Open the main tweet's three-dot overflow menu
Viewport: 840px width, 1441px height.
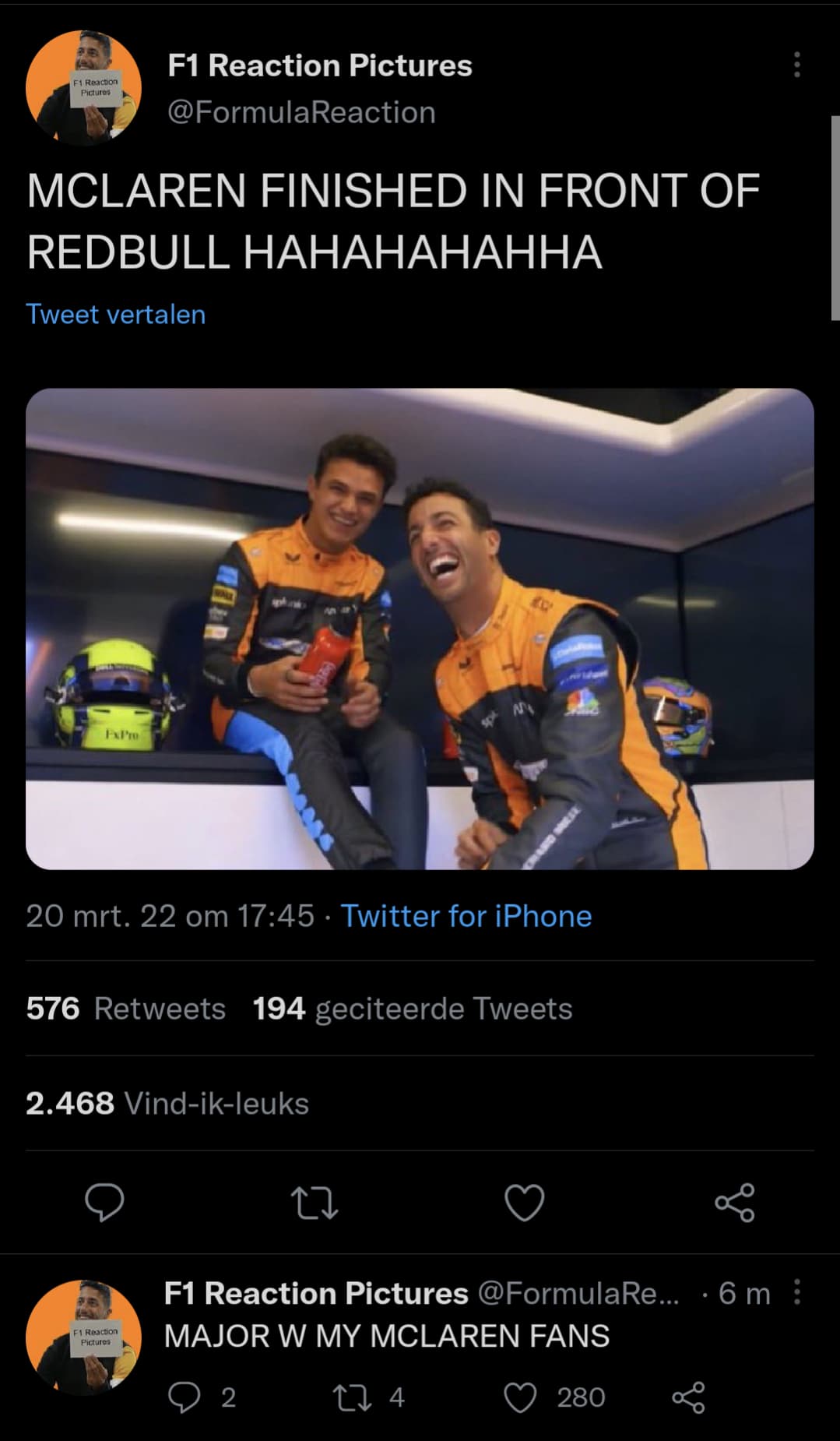point(796,65)
